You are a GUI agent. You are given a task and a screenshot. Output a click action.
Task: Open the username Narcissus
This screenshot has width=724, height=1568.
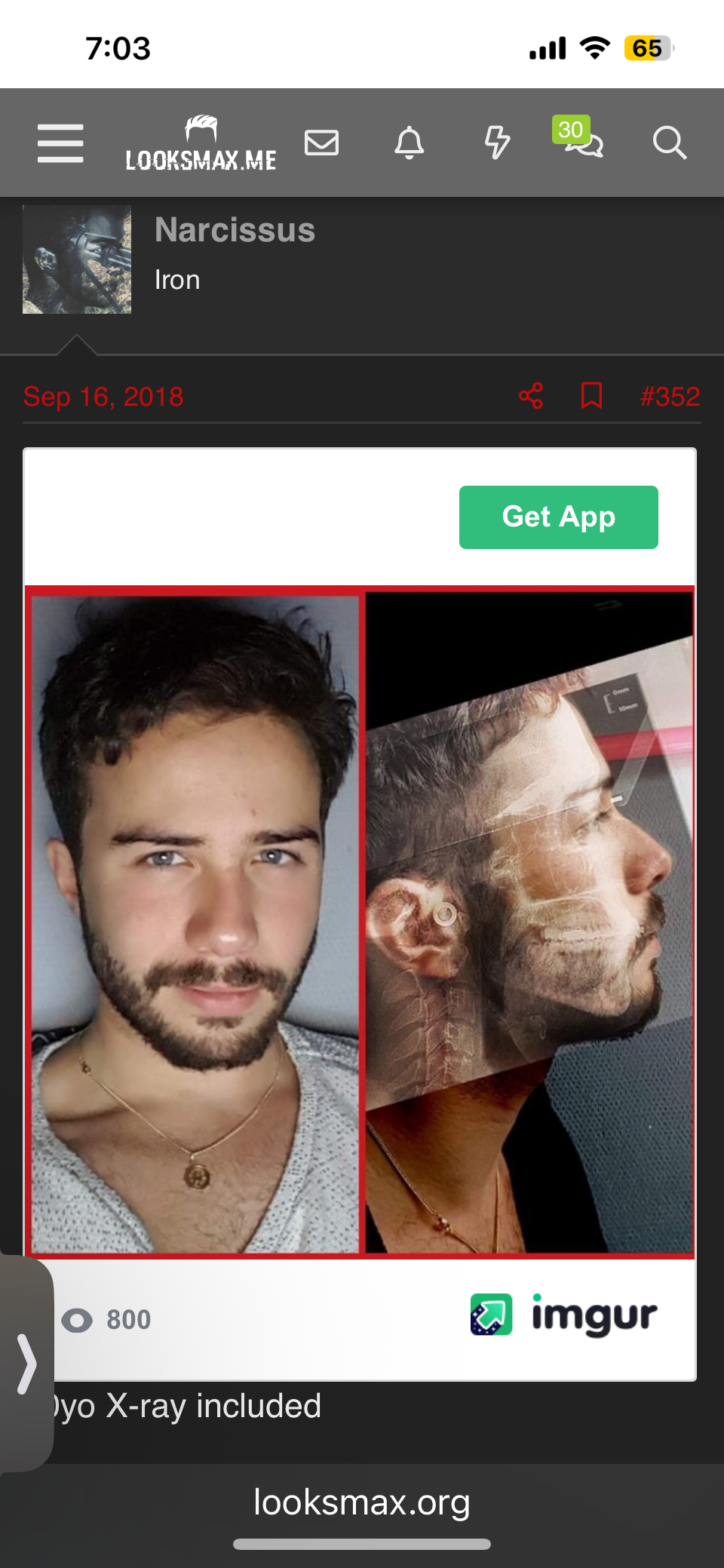coord(235,229)
